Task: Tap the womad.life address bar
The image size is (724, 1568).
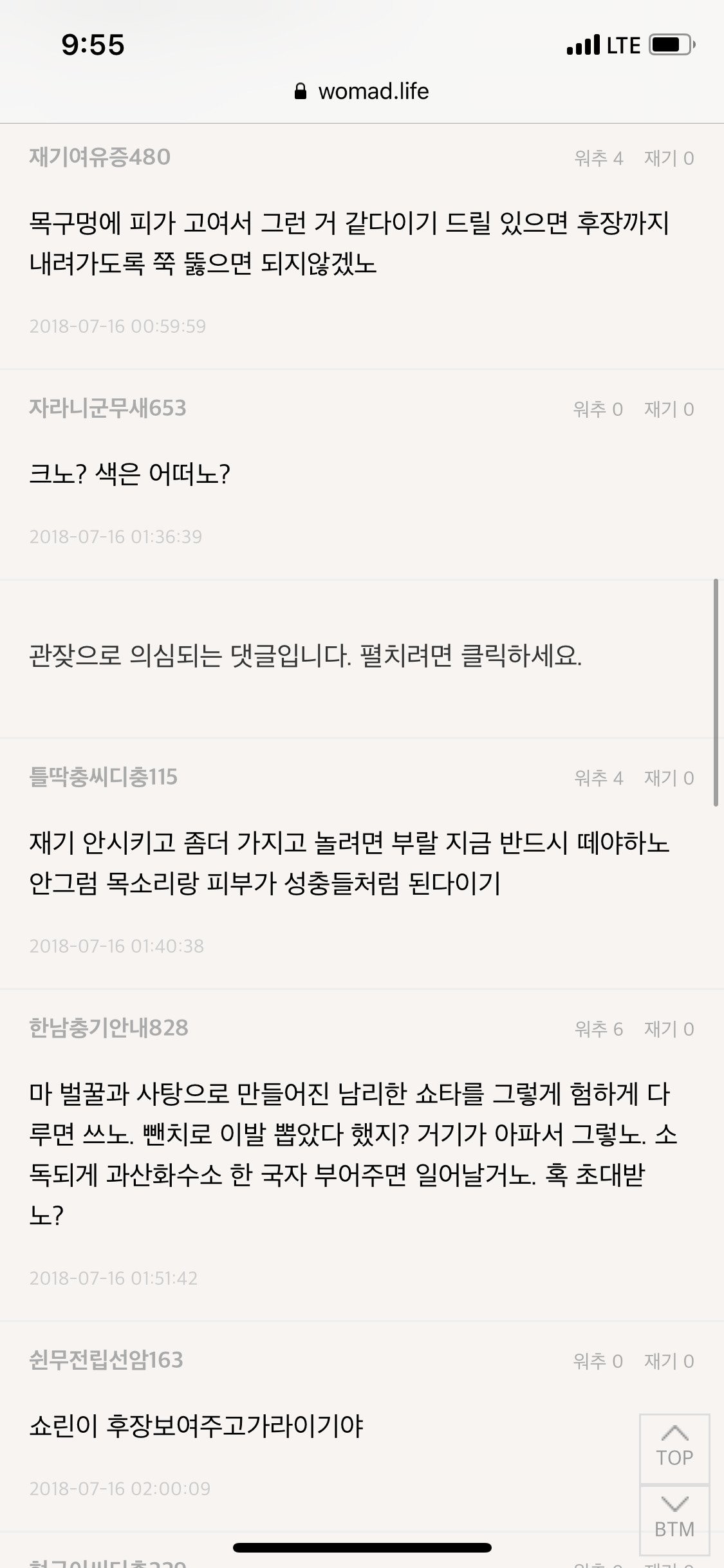Action: click(362, 91)
